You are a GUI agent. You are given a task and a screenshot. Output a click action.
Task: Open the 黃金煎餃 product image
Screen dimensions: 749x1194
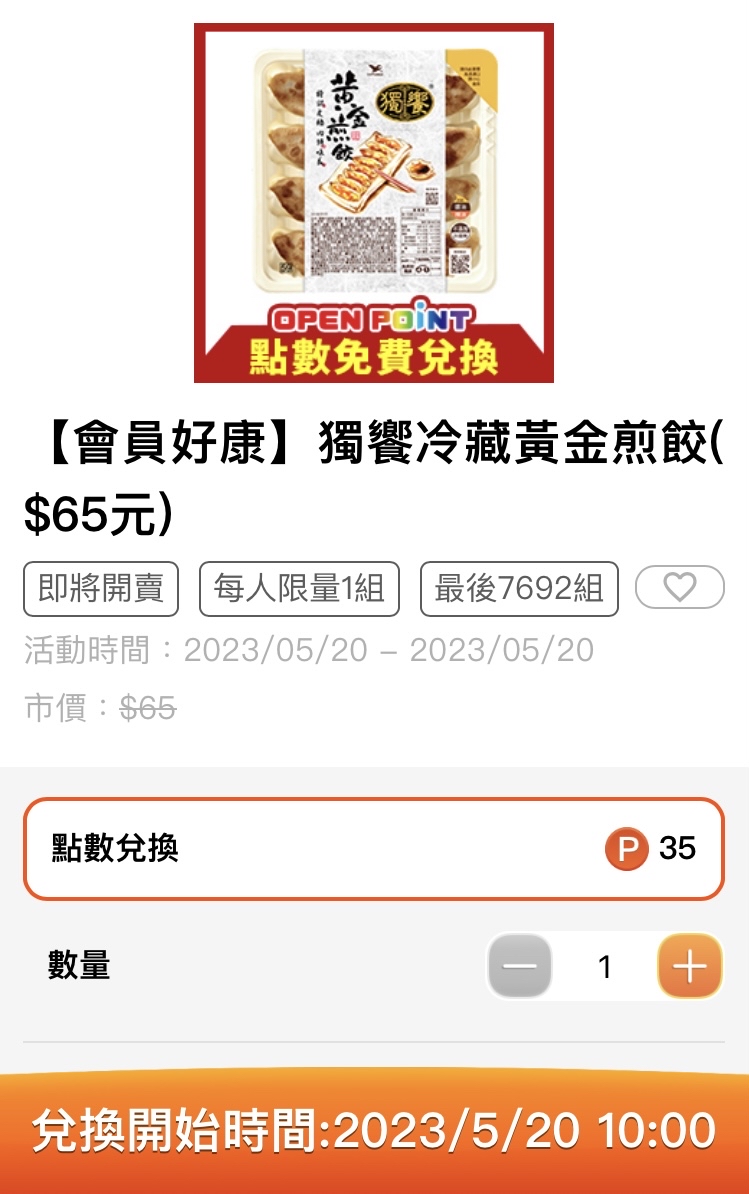(x=374, y=203)
